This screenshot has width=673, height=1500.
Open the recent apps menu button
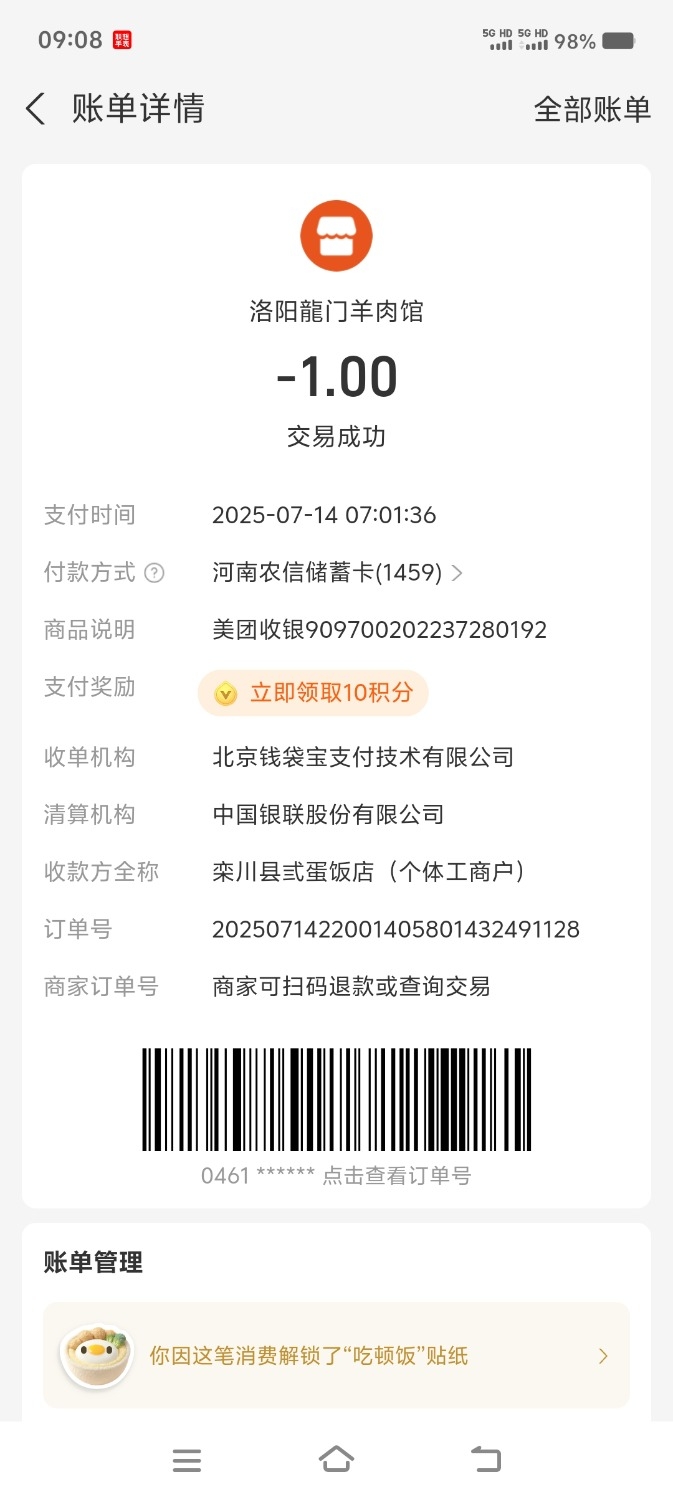[187, 1460]
